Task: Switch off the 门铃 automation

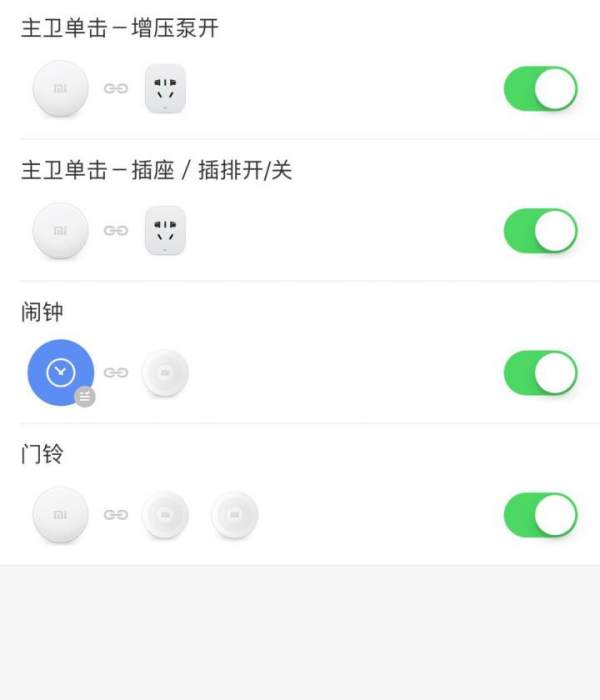Action: [x=540, y=515]
